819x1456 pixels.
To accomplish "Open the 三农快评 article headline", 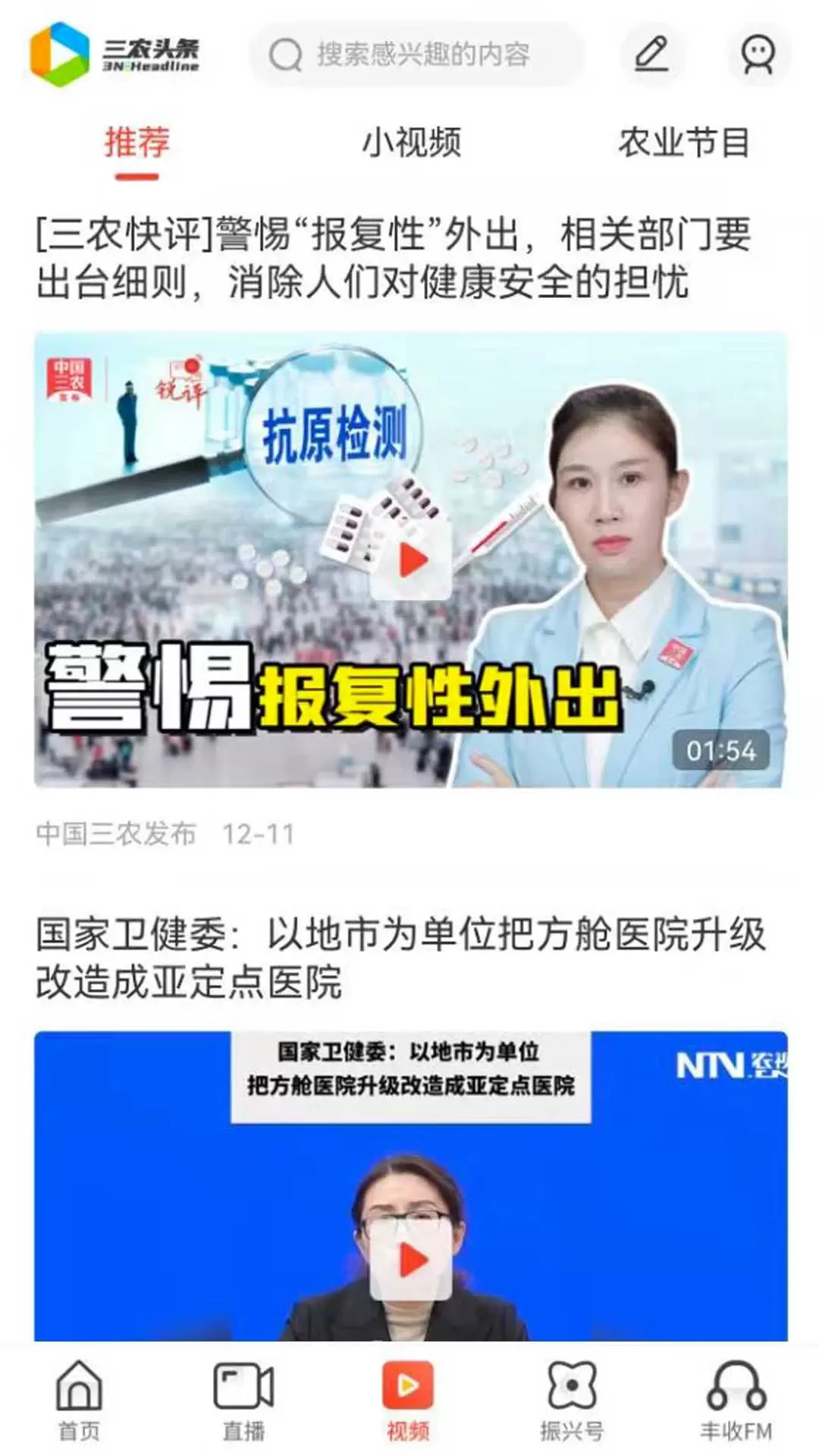I will [394, 258].
